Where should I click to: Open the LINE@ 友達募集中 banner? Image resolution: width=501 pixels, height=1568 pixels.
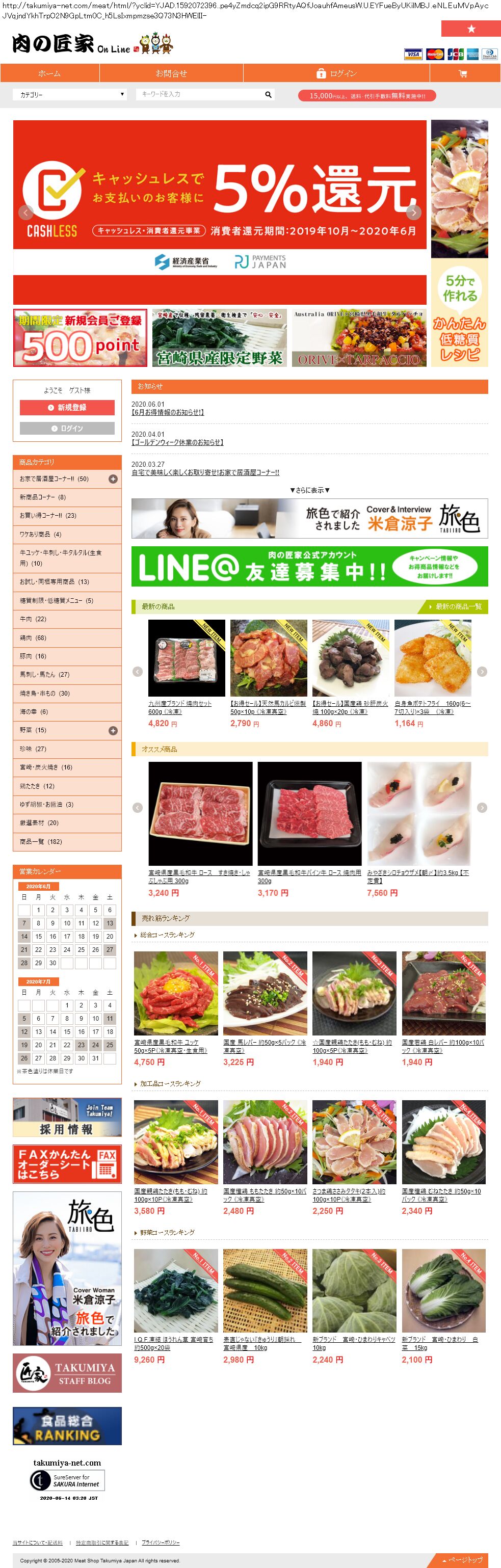tap(309, 566)
